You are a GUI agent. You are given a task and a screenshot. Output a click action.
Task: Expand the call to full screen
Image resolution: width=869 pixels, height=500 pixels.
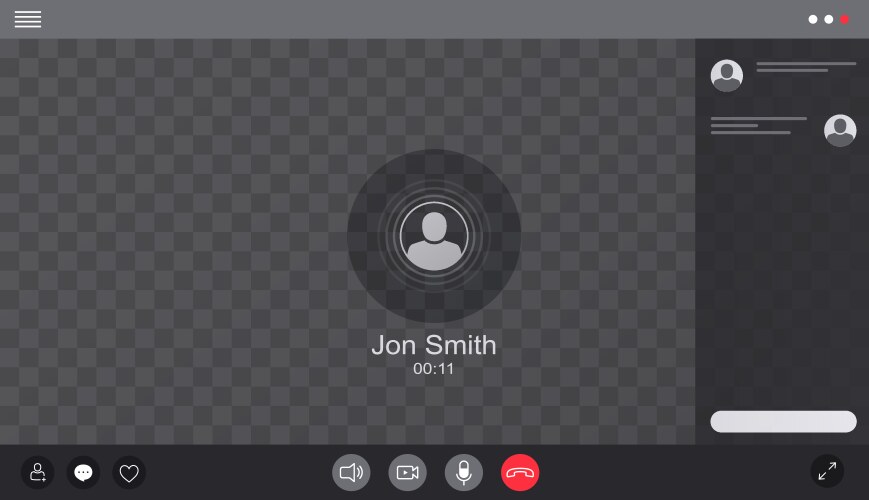[827, 471]
